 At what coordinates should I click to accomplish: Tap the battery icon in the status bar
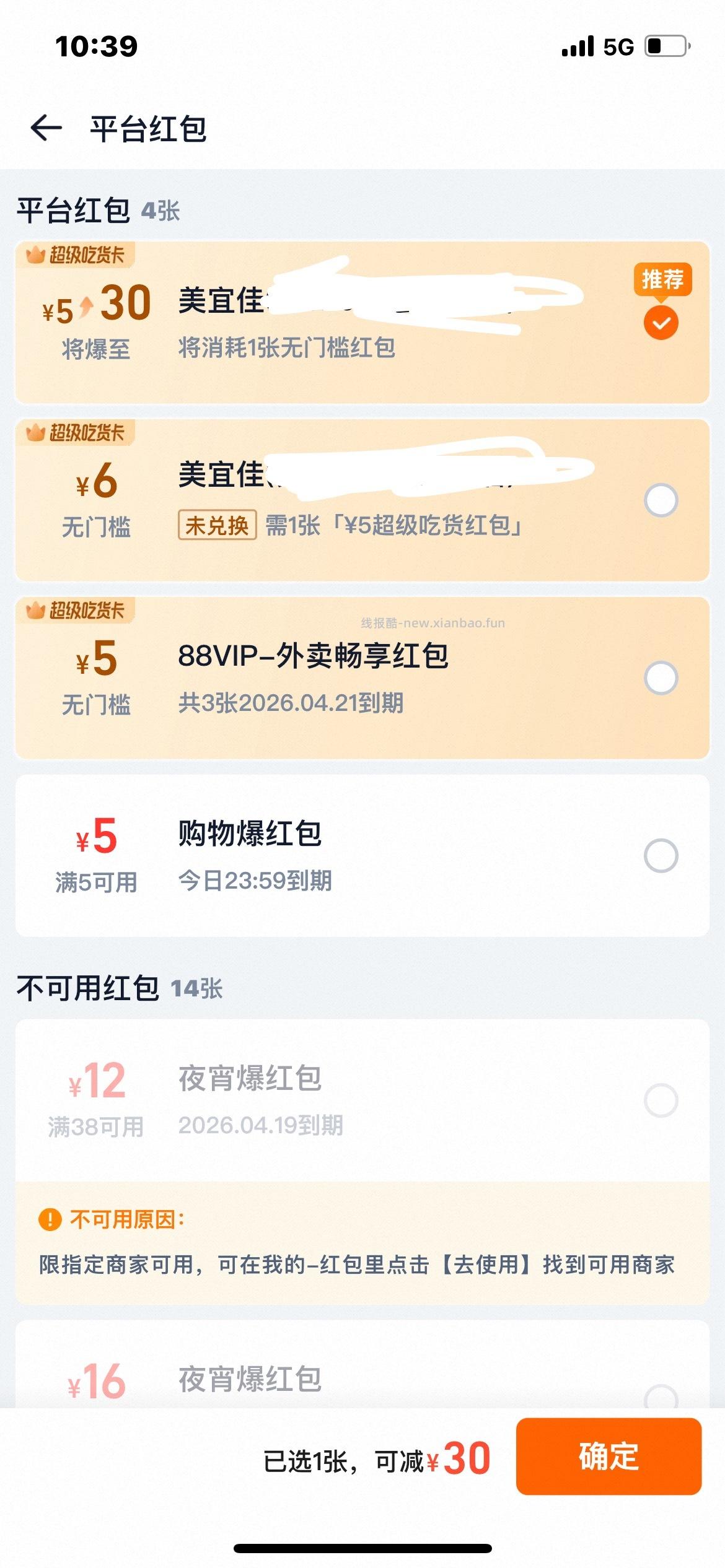[x=665, y=46]
